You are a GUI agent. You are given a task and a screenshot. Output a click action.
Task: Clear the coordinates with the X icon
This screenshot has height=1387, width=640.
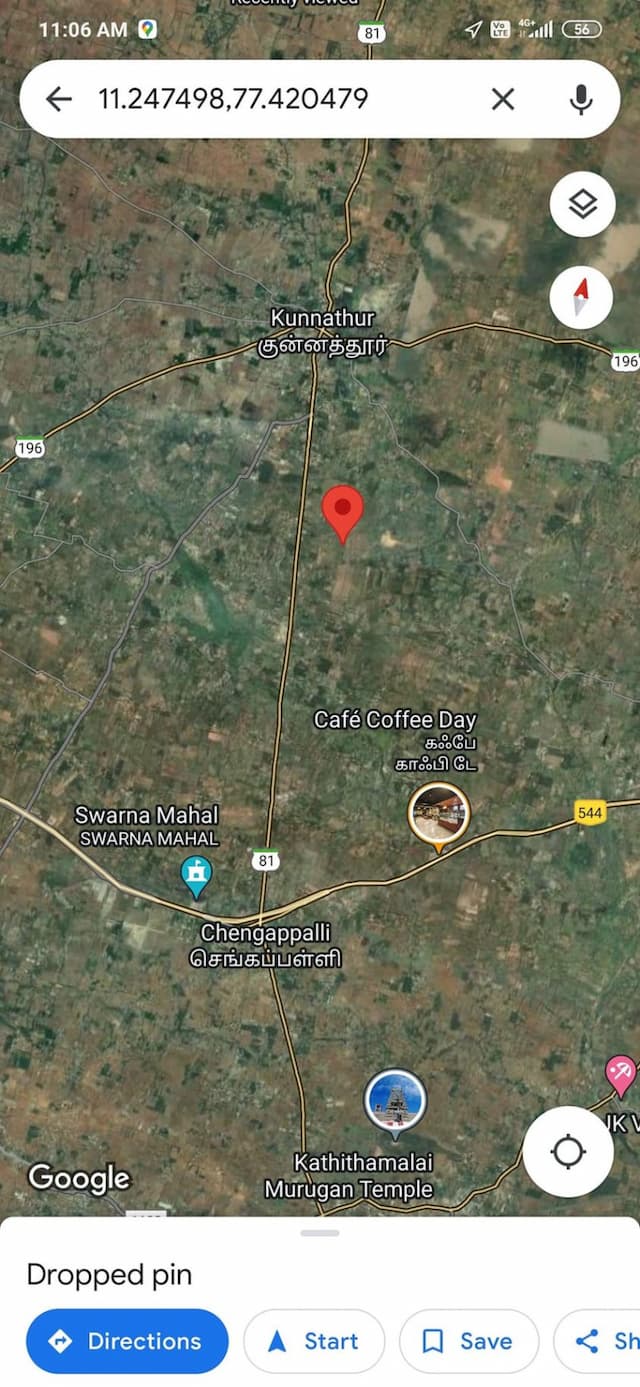(503, 98)
